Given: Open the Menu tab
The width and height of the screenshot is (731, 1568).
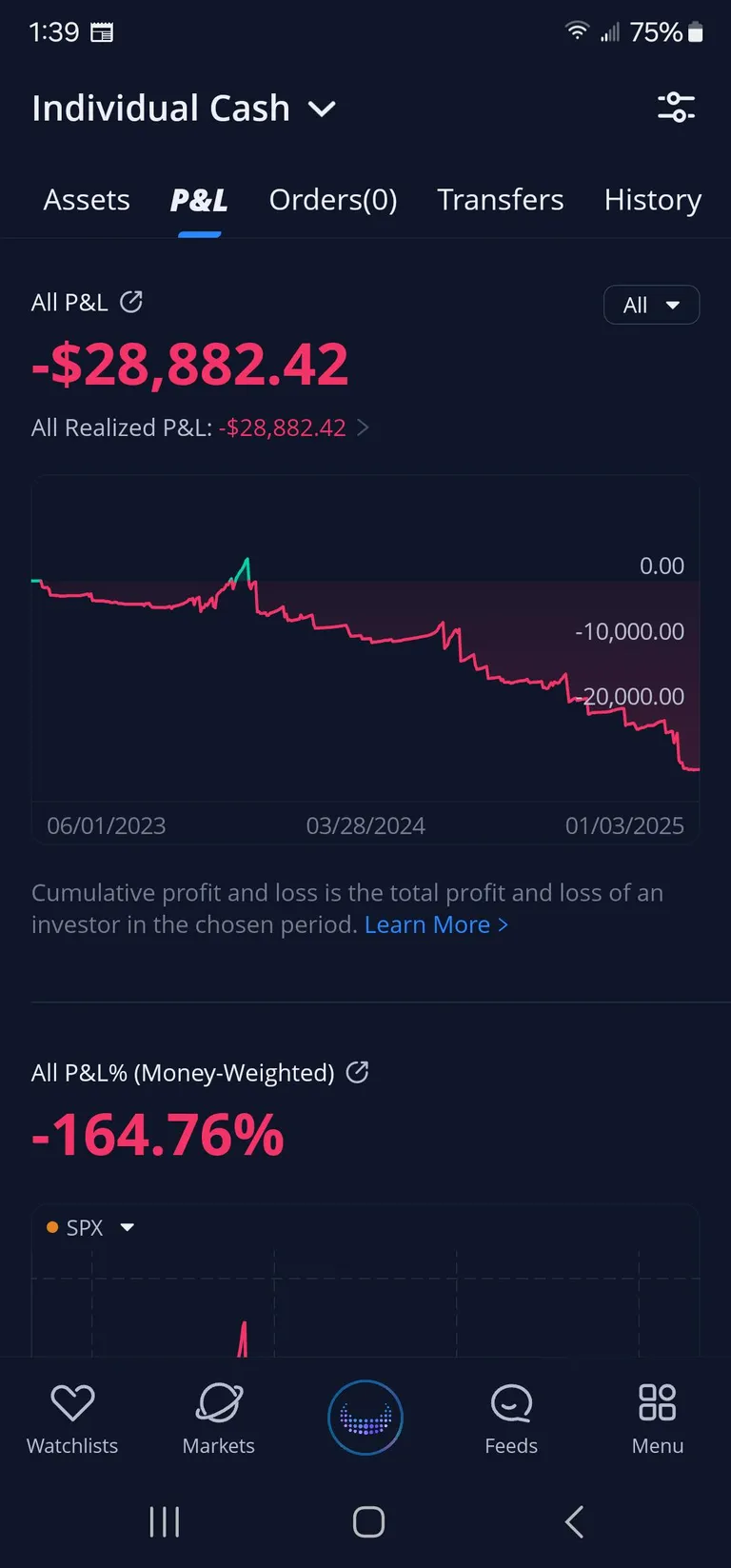Looking at the screenshot, I should coord(657,1419).
